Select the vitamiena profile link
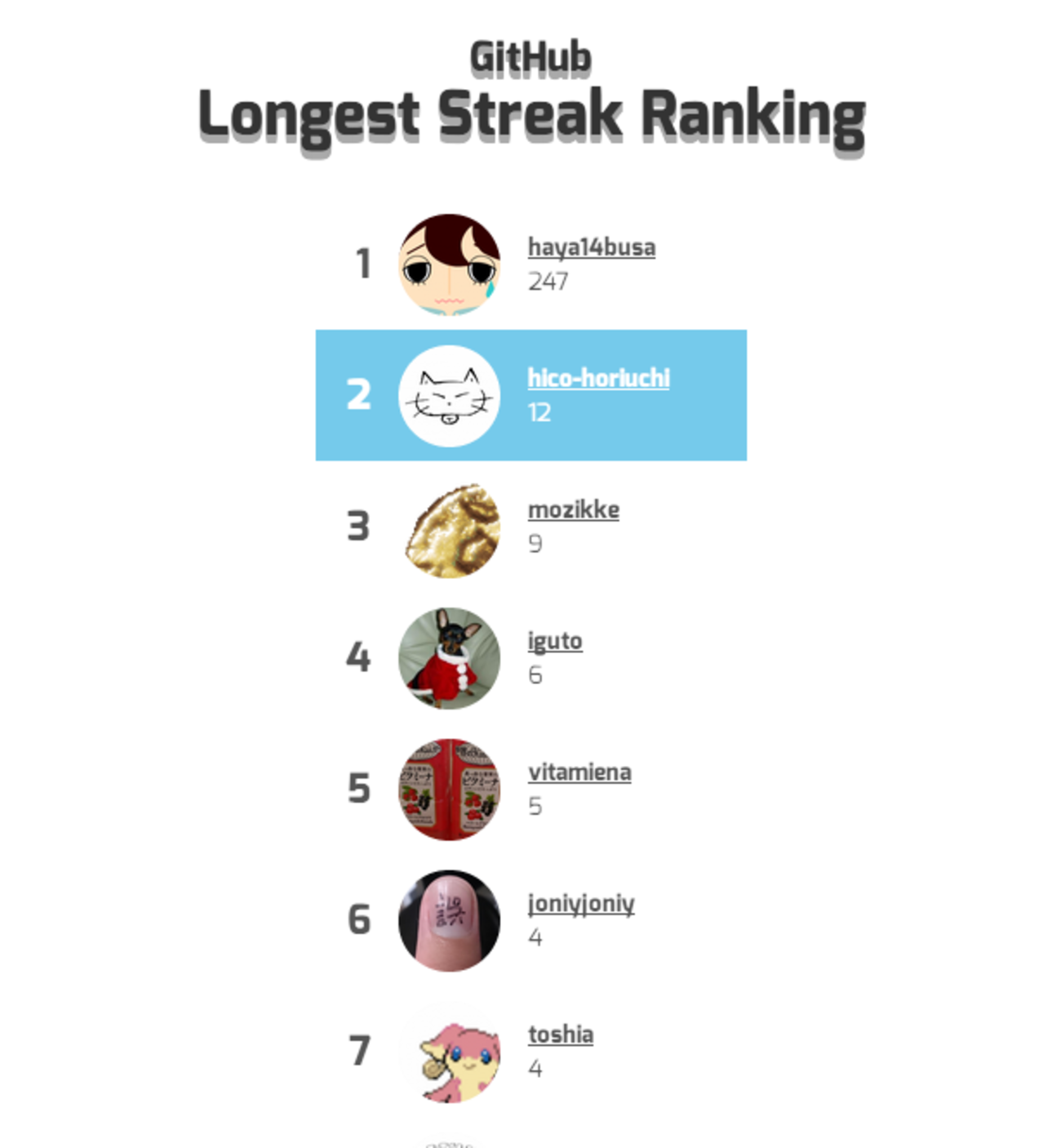This screenshot has width=1061, height=1148. pyautogui.click(x=579, y=772)
